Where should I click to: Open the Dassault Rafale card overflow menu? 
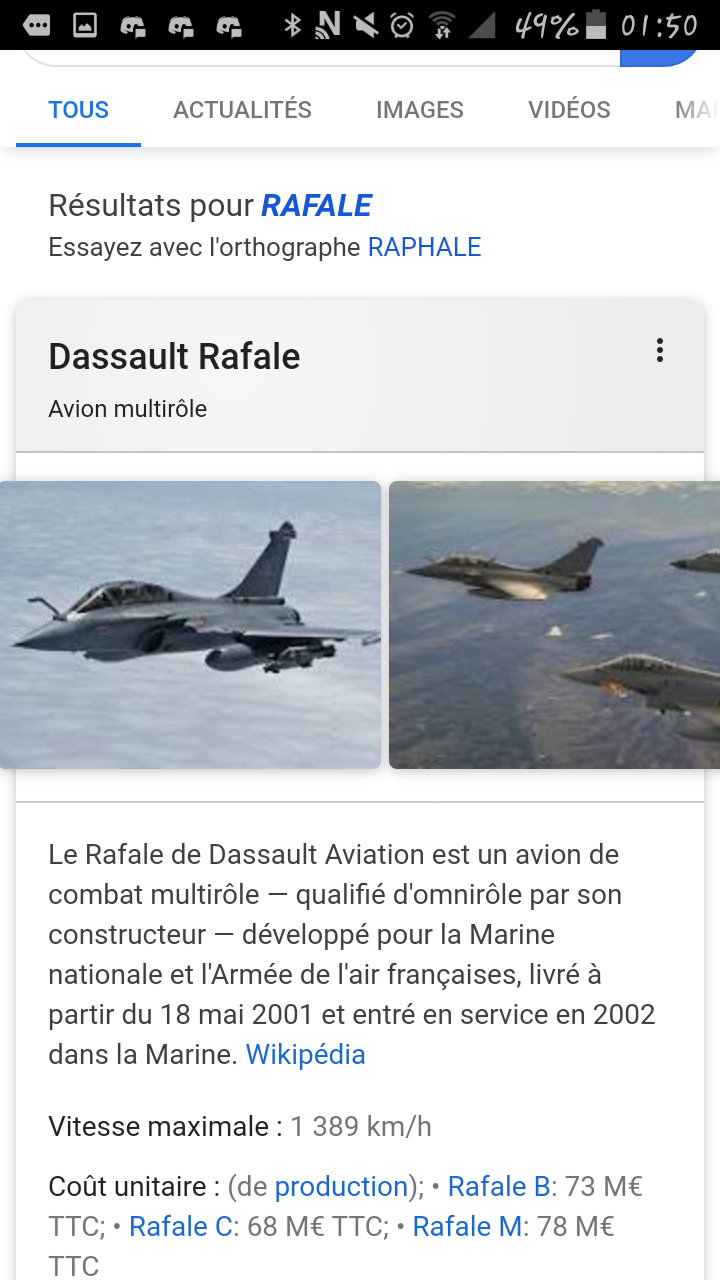pyautogui.click(x=659, y=350)
